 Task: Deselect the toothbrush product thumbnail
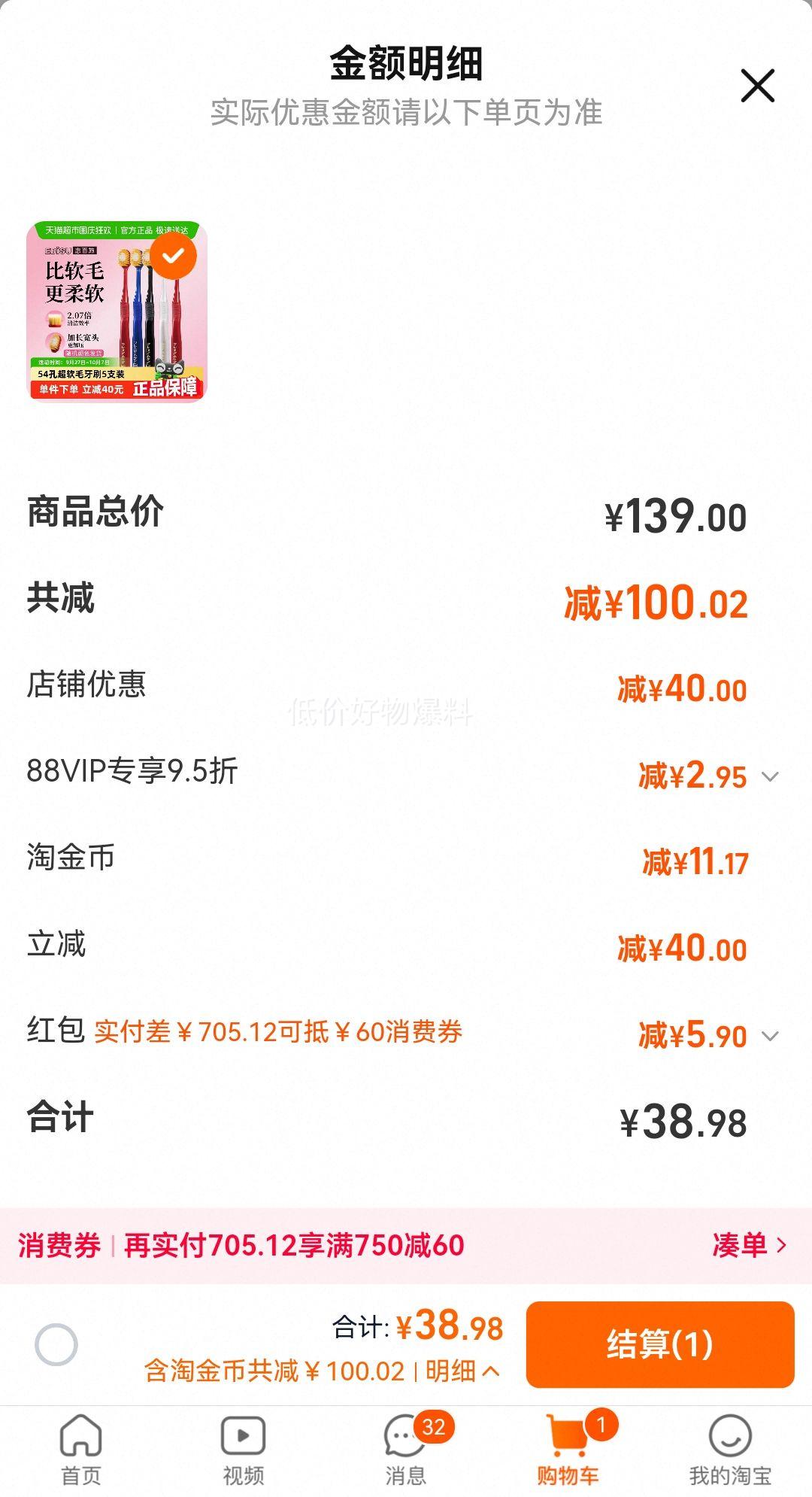click(174, 257)
